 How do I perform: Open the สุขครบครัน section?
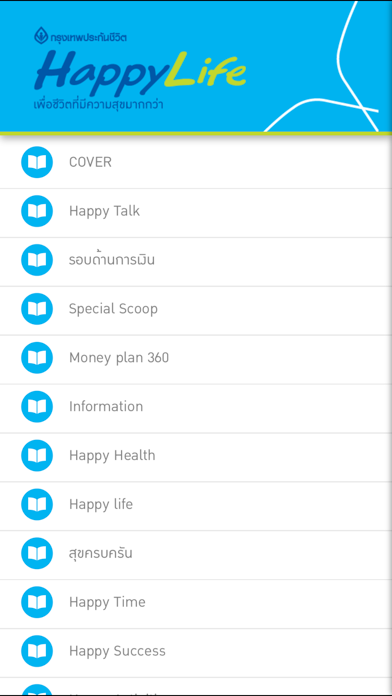[x=196, y=555]
